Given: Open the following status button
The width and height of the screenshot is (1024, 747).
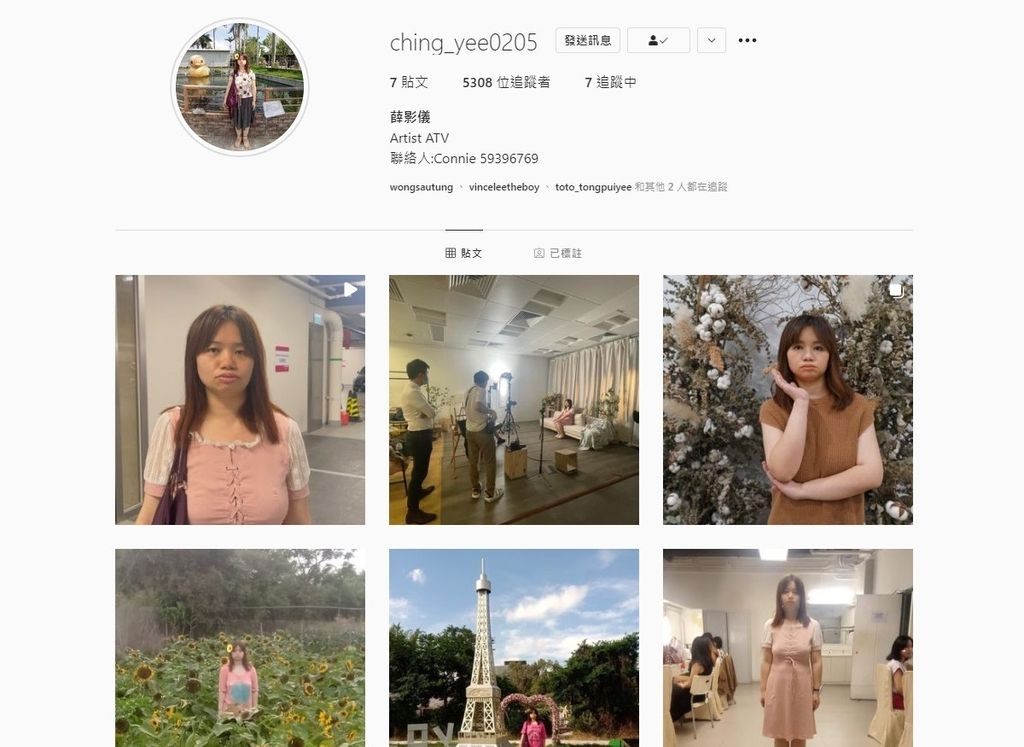Looking at the screenshot, I should 658,40.
